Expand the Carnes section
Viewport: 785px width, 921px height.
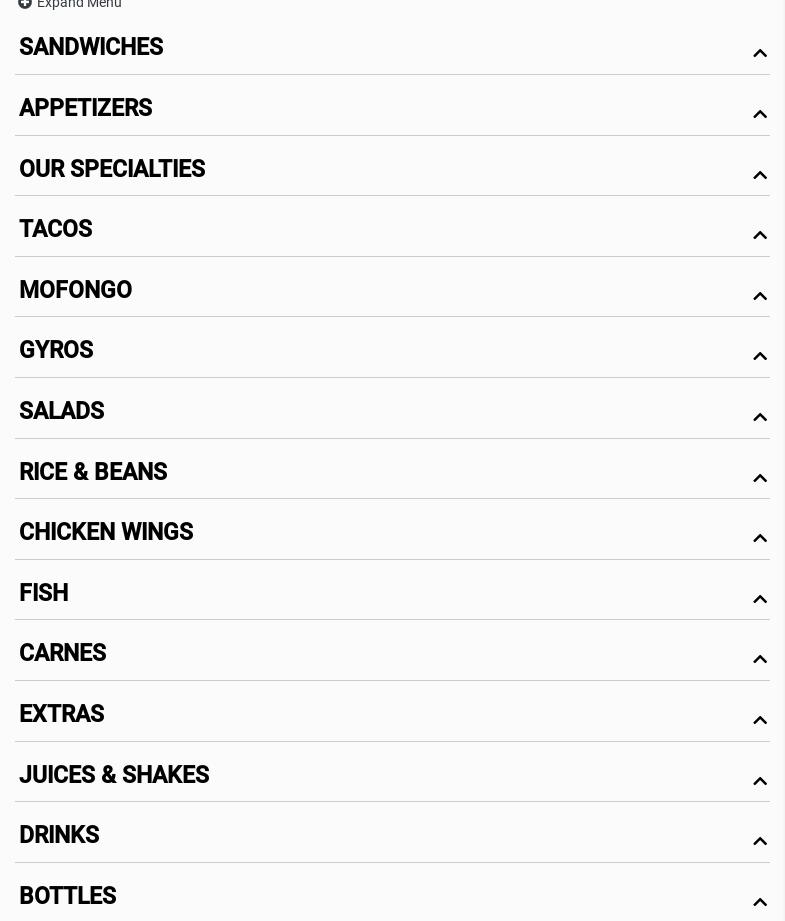pos(63,653)
